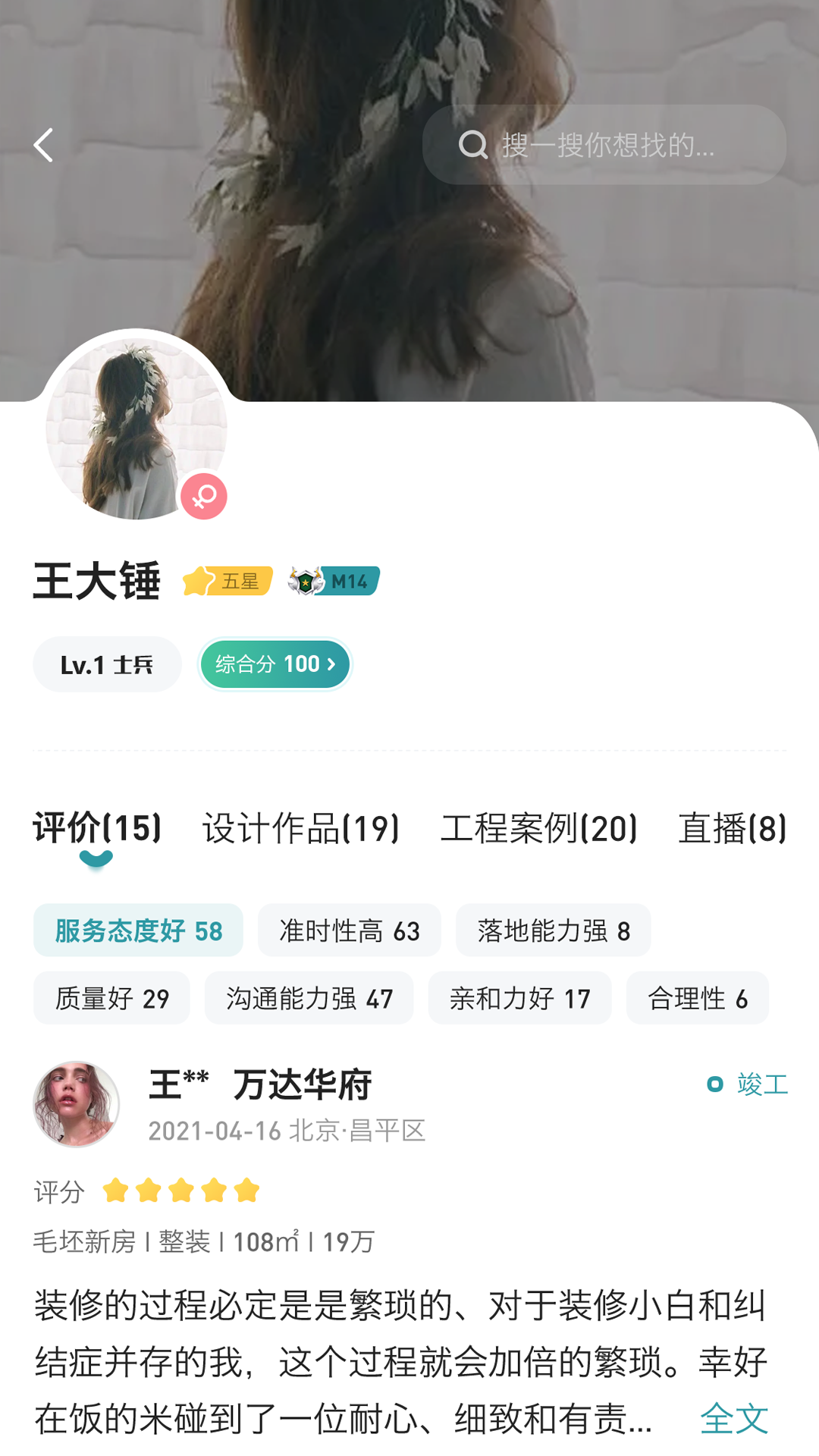The height and width of the screenshot is (1456, 819).
Task: Switch to the 直播(8) tab
Action: click(x=732, y=827)
